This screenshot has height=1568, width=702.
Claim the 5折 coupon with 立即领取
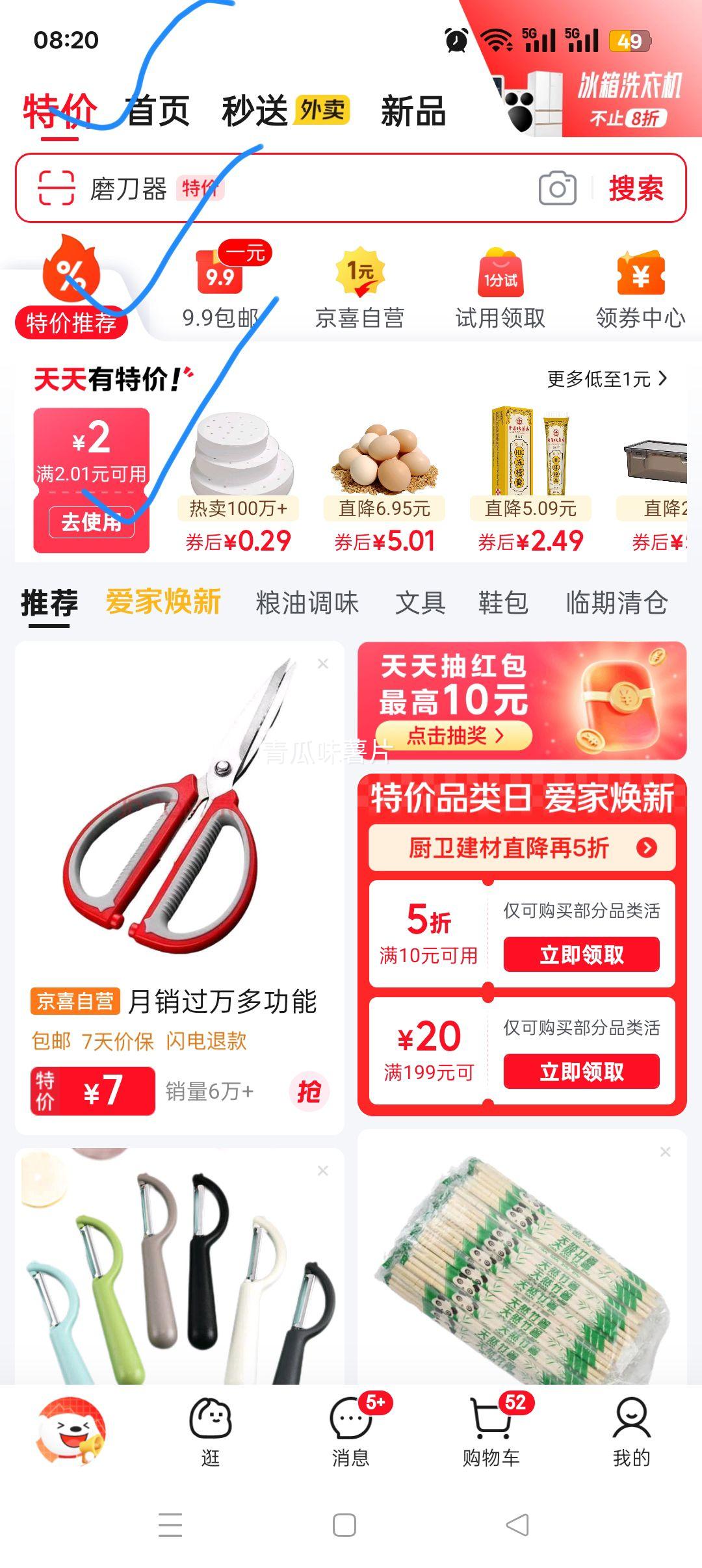581,954
